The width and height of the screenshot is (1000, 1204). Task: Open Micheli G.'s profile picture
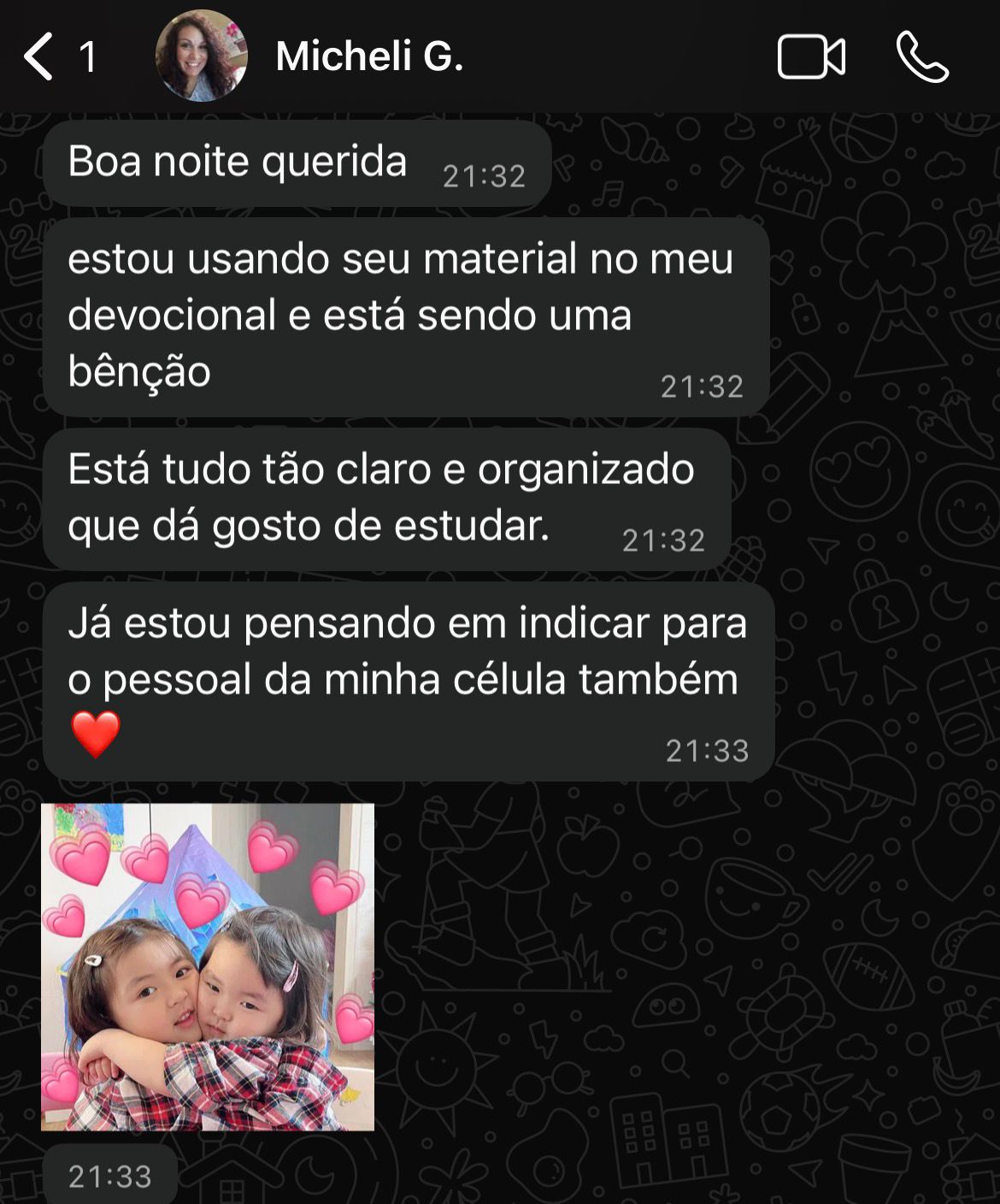(202, 56)
